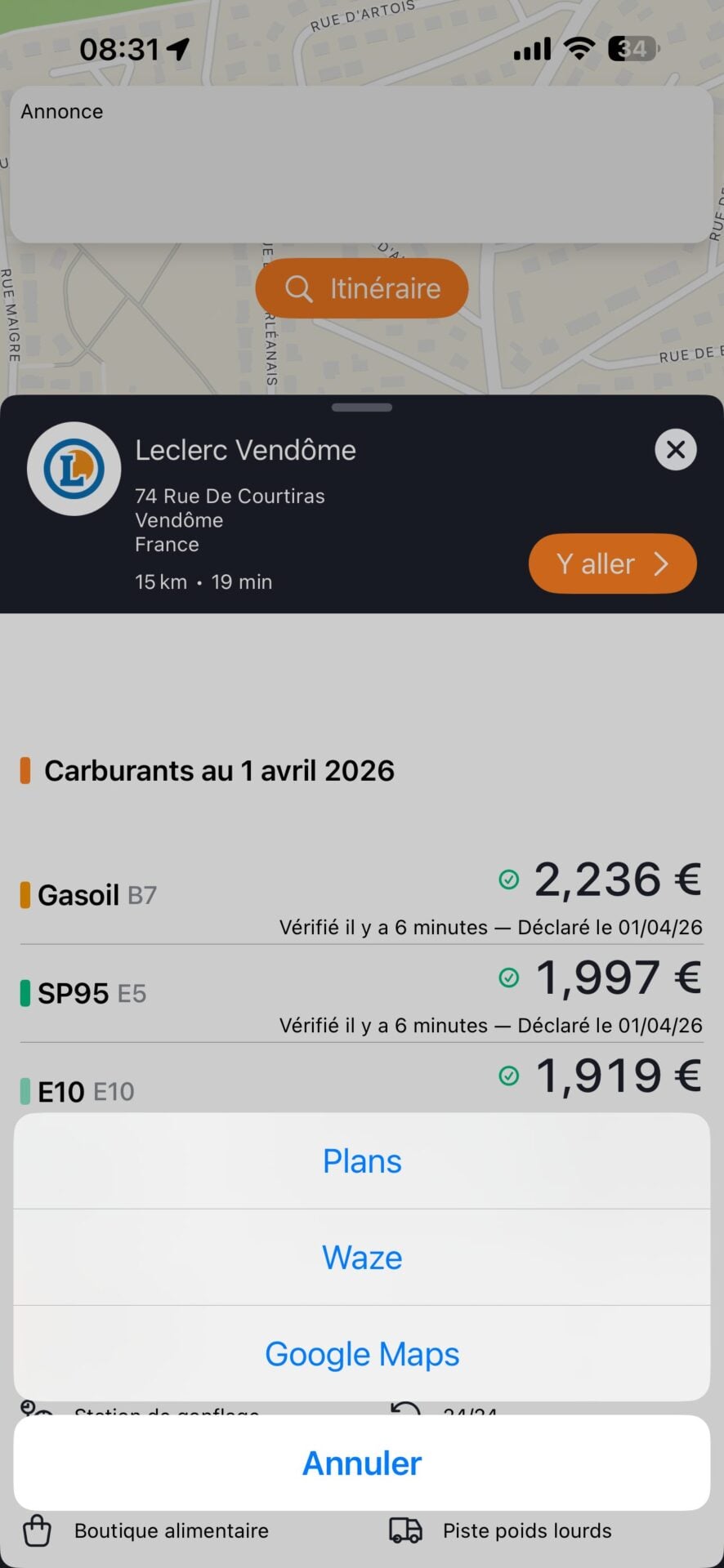The image size is (724, 1568).
Task: Select Waze as navigation app
Action: [x=362, y=1257]
